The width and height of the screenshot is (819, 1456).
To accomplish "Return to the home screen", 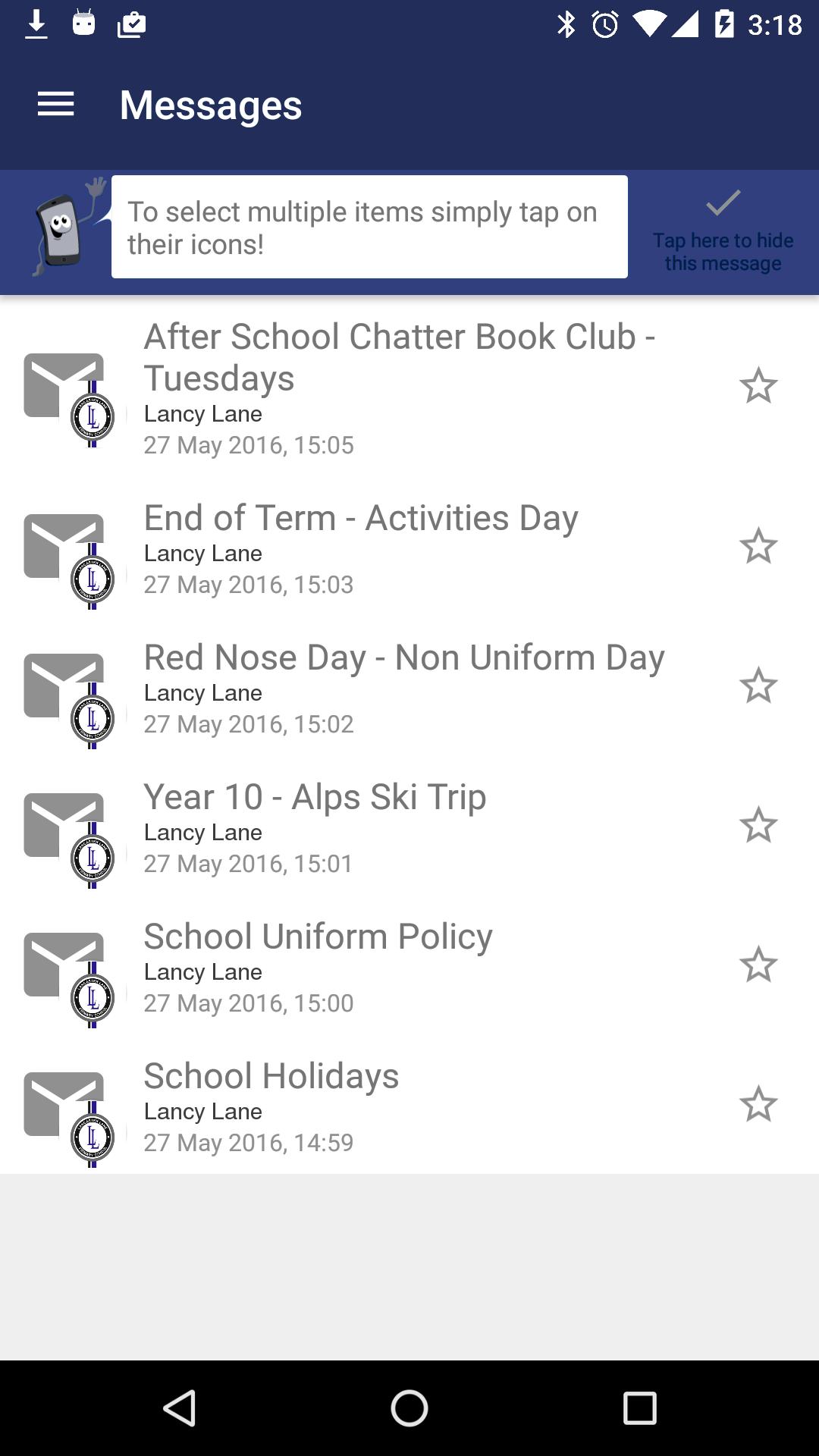I will (x=409, y=1408).
